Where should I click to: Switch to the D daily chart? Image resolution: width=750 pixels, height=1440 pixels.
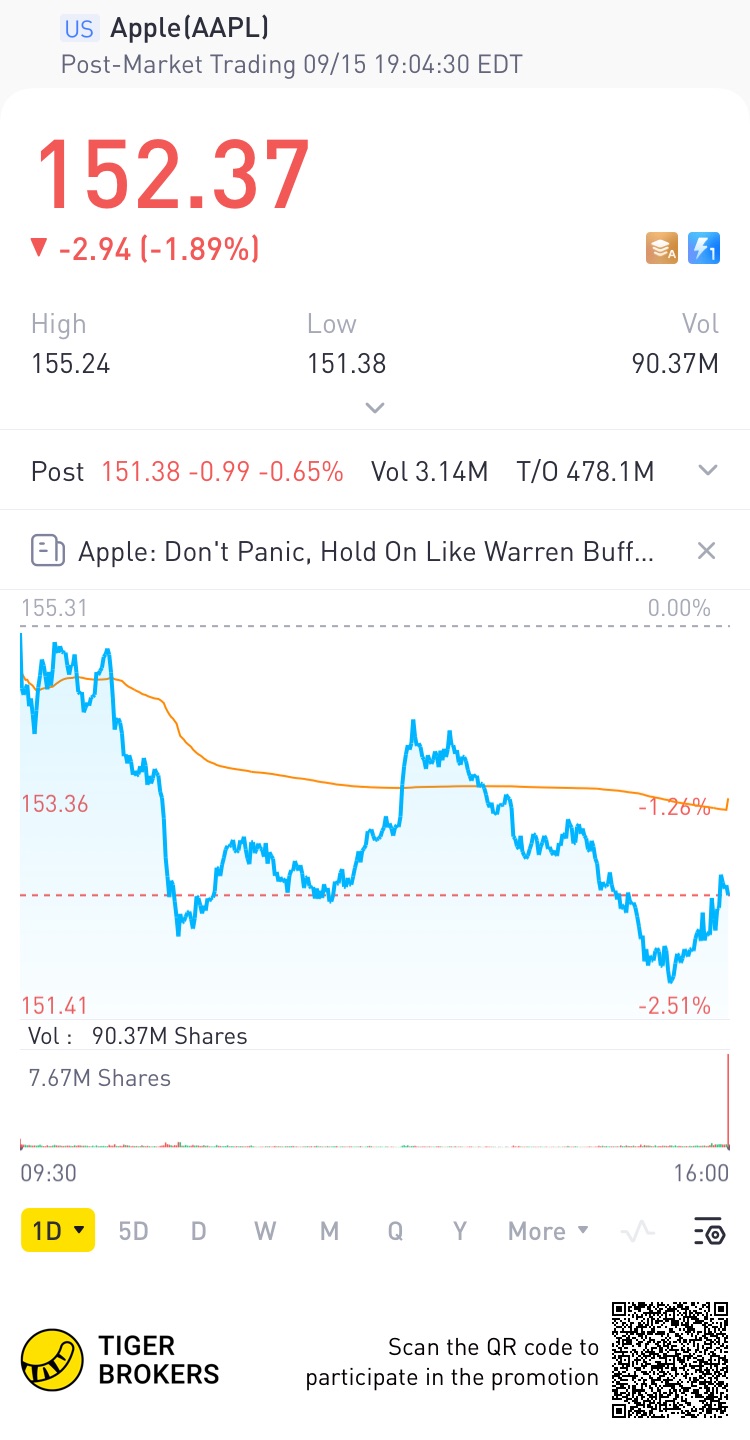(x=199, y=1231)
